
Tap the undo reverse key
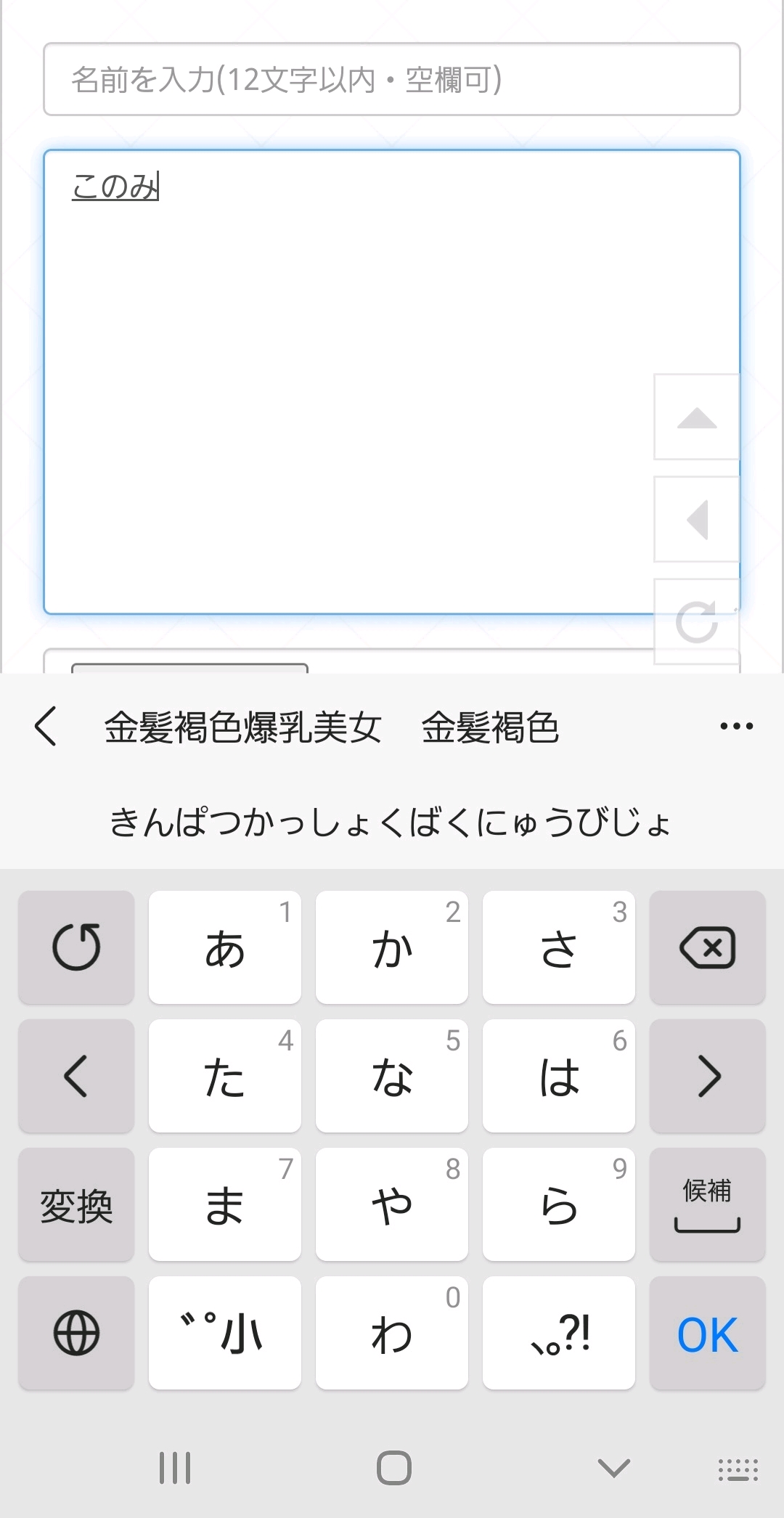tap(76, 948)
